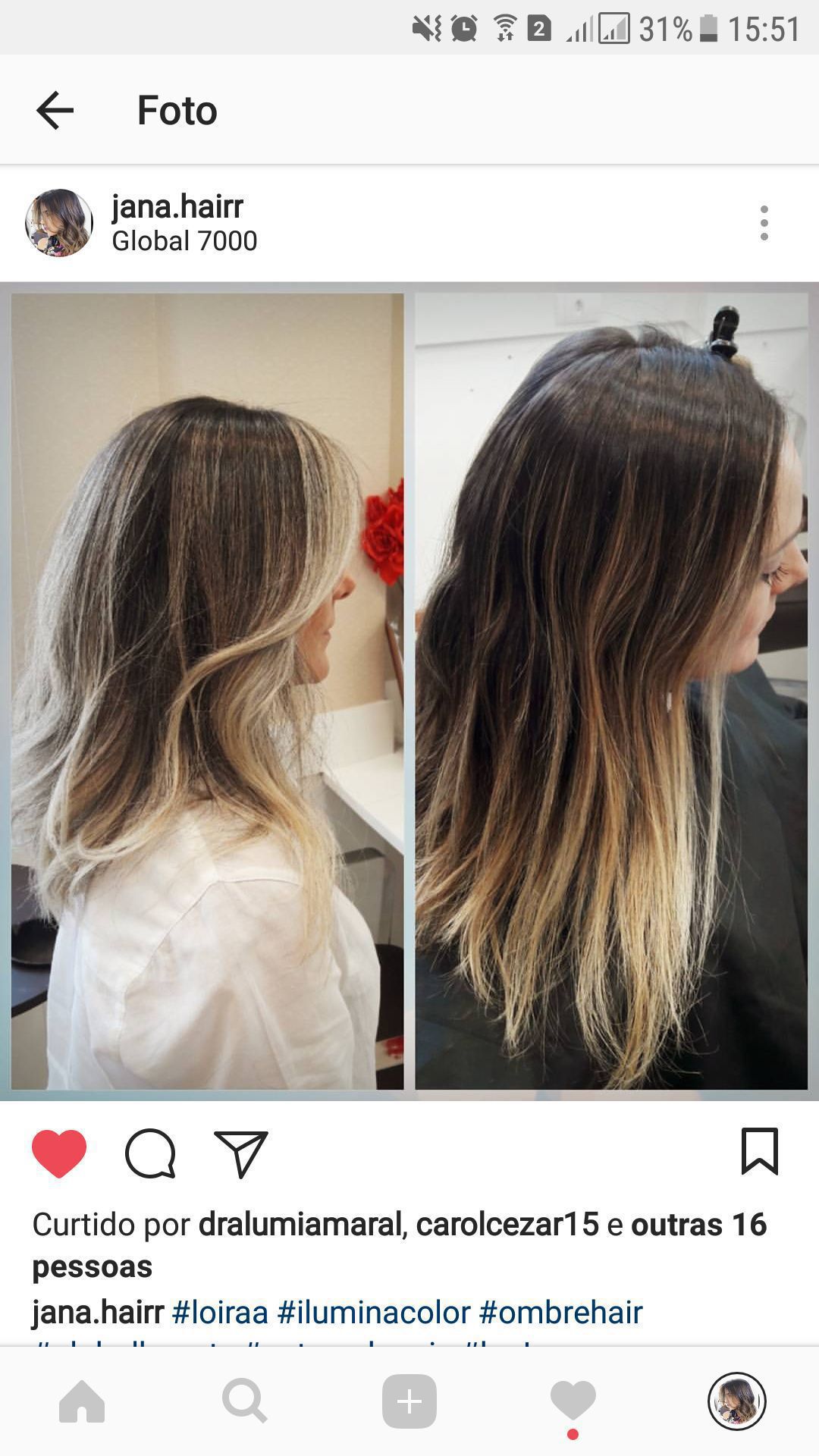
Task: Open the Global 7000 location
Action: [184, 241]
